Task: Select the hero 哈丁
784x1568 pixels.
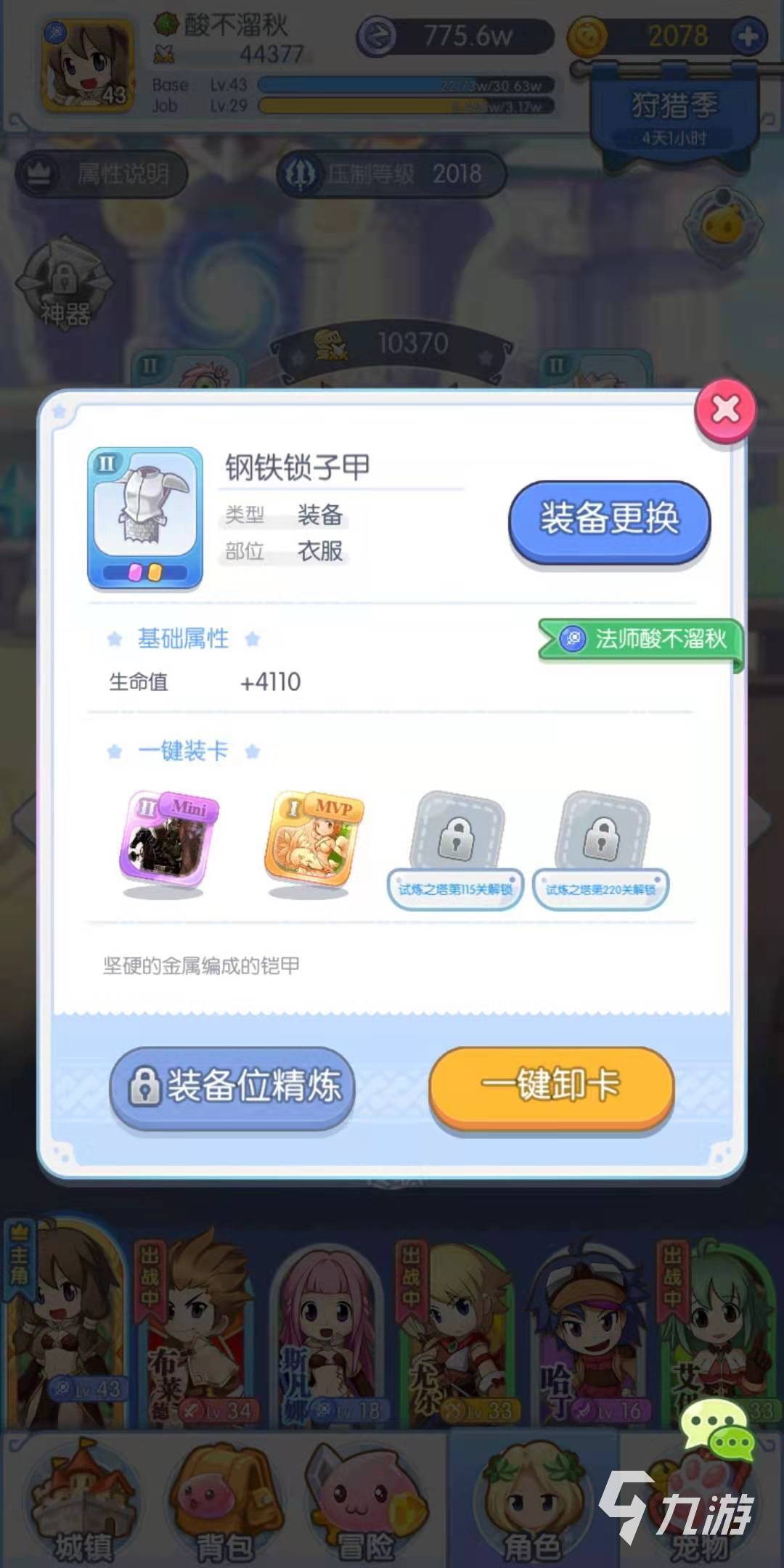Action: [x=588, y=1328]
